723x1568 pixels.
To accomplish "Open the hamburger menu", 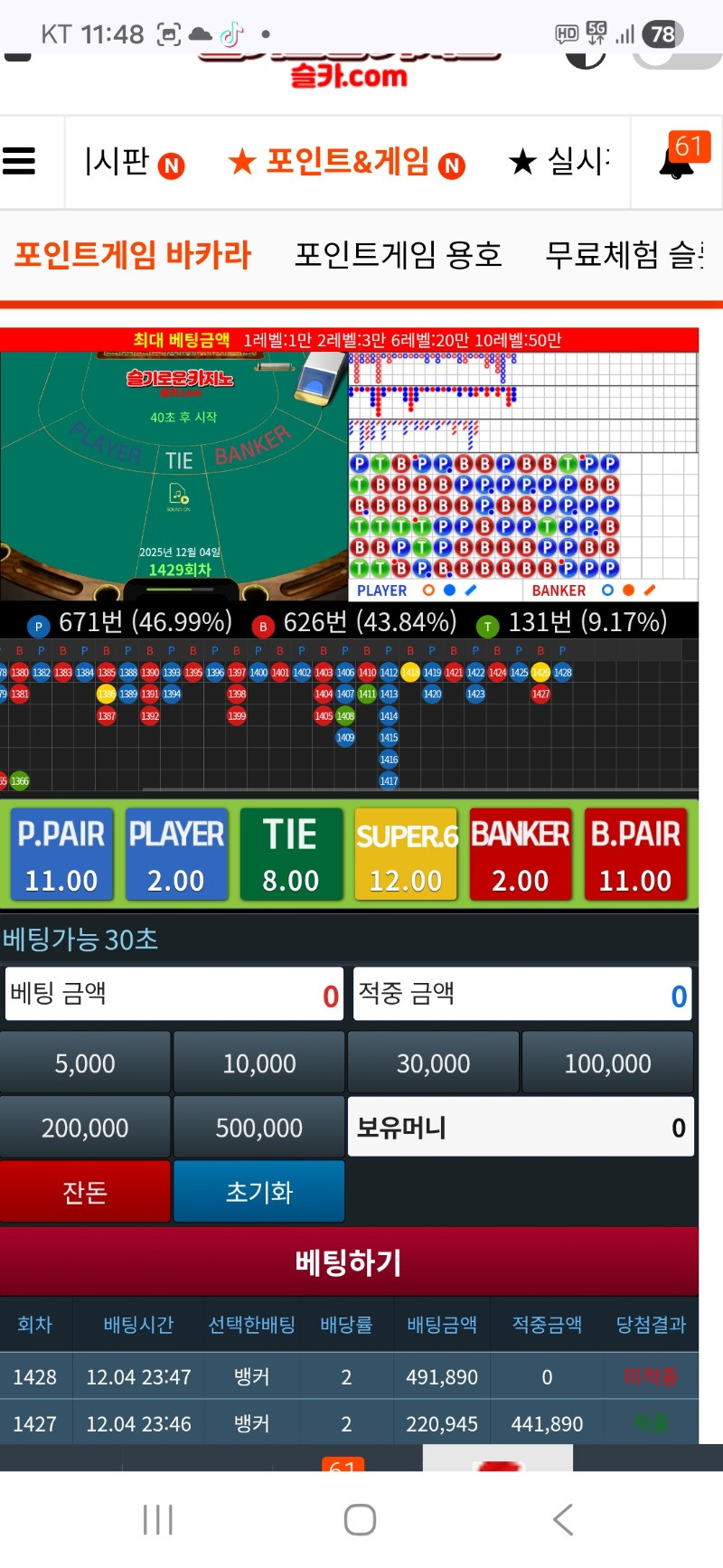I will pyautogui.click(x=19, y=162).
